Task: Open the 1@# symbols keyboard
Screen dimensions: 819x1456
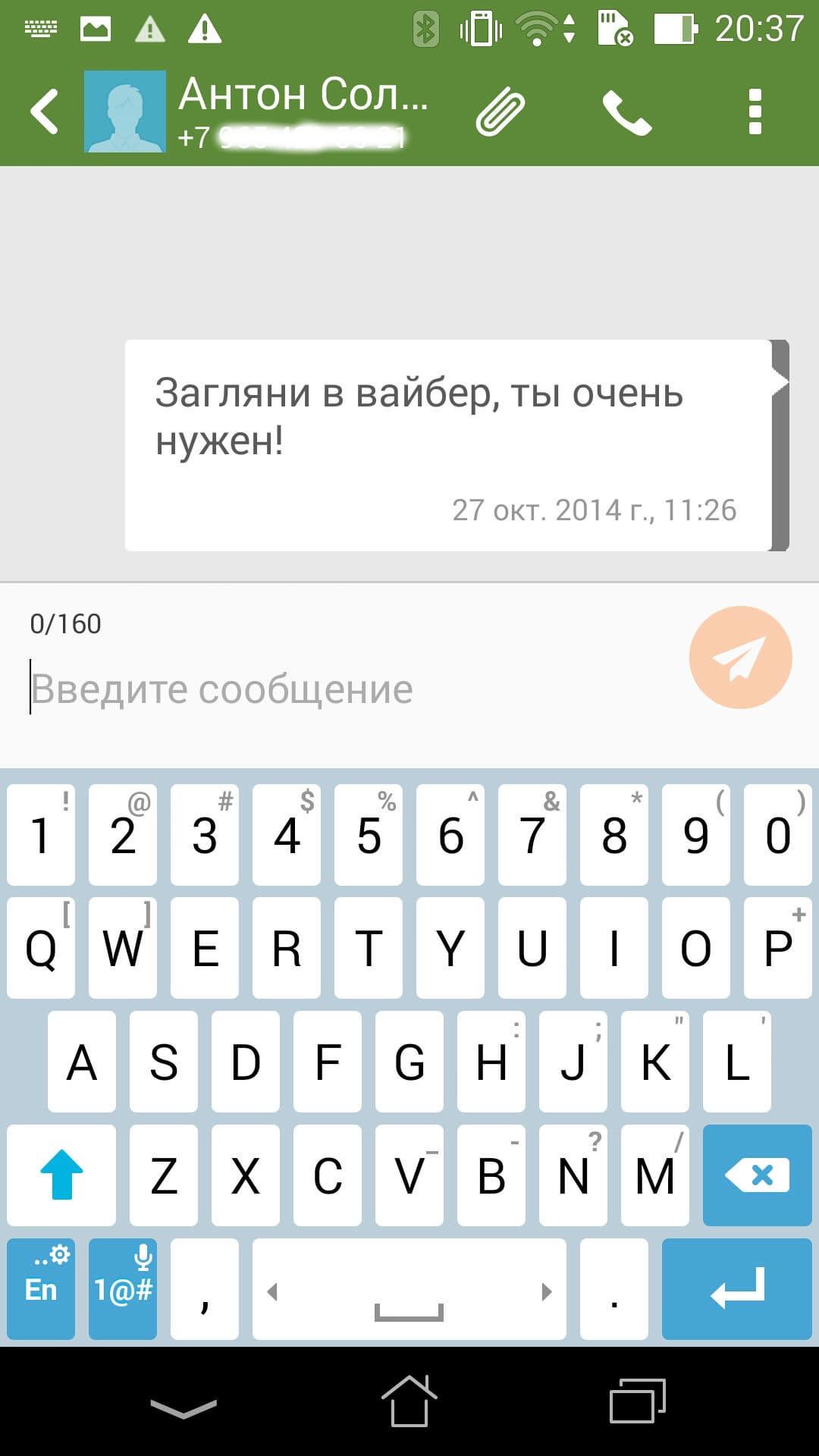Action: 123,1289
